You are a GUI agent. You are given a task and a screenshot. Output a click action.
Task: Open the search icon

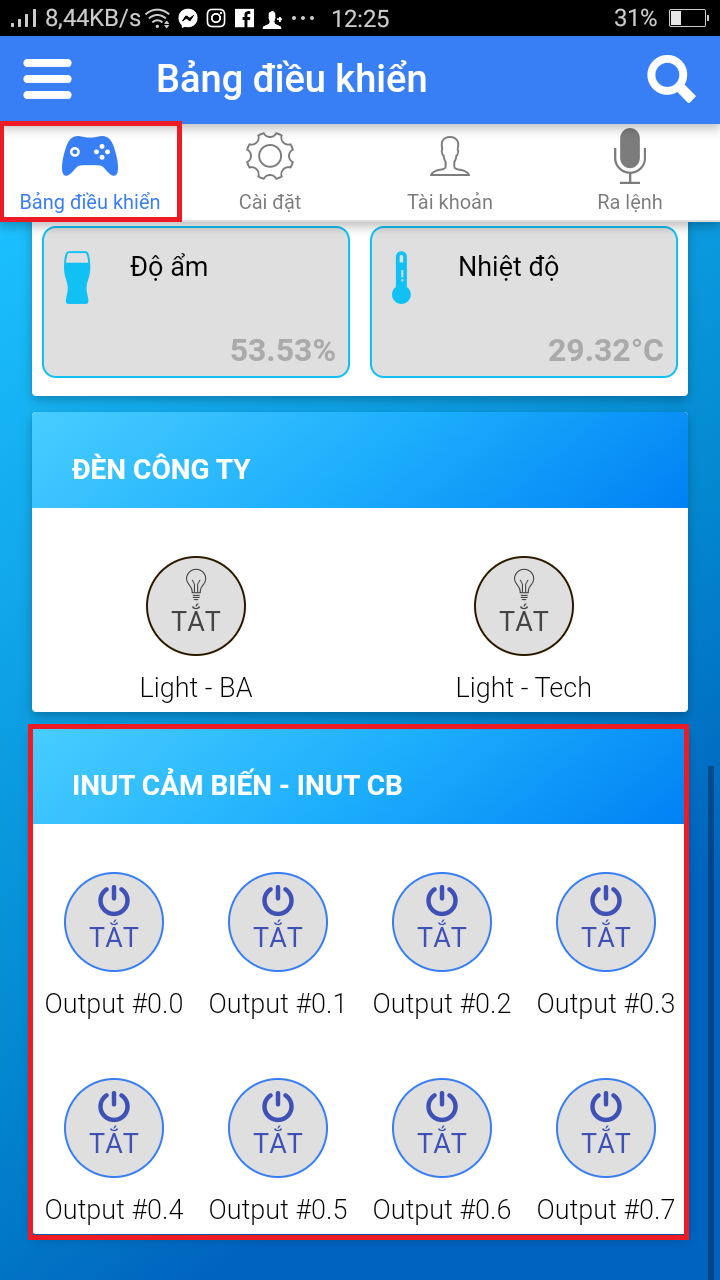[670, 78]
